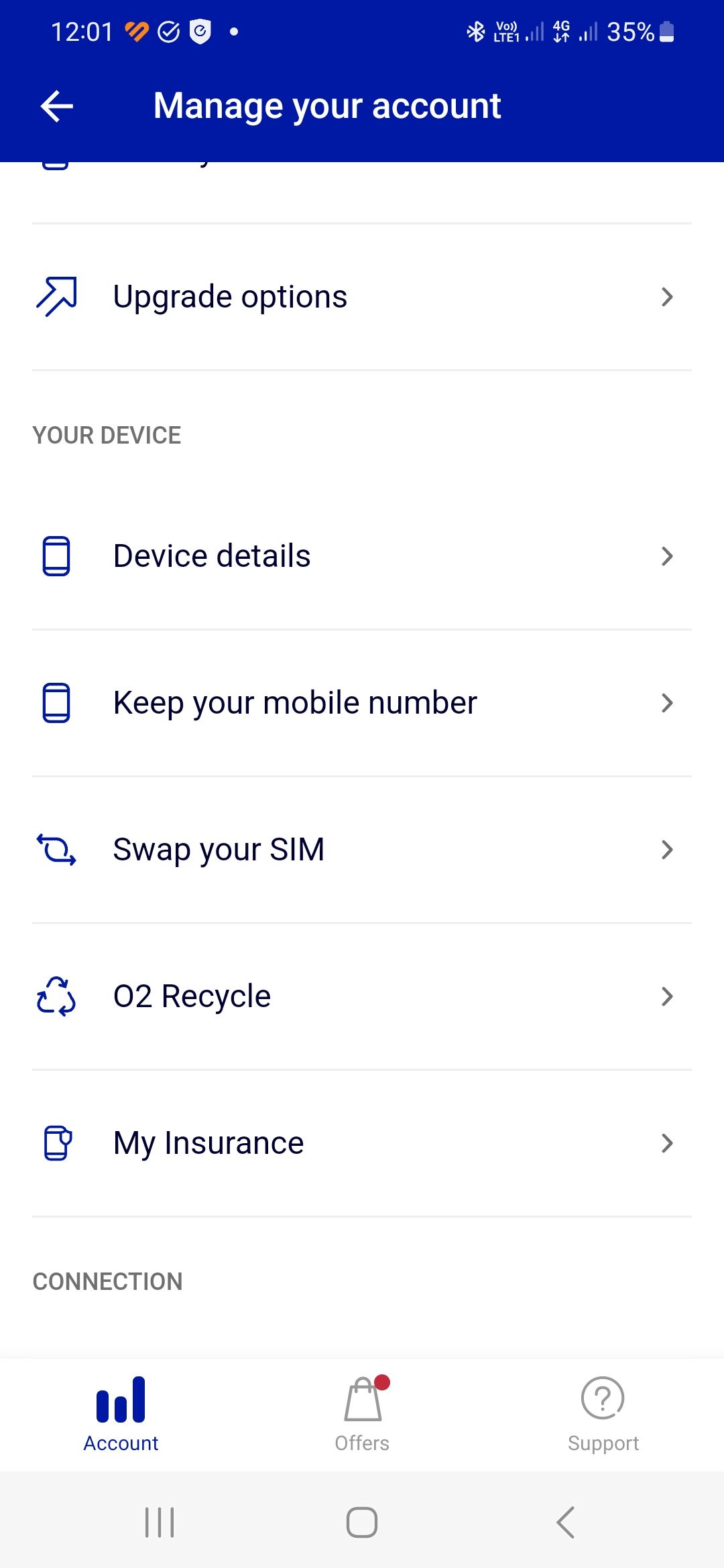
Task: Tap the Android recents button
Action: 158,1522
